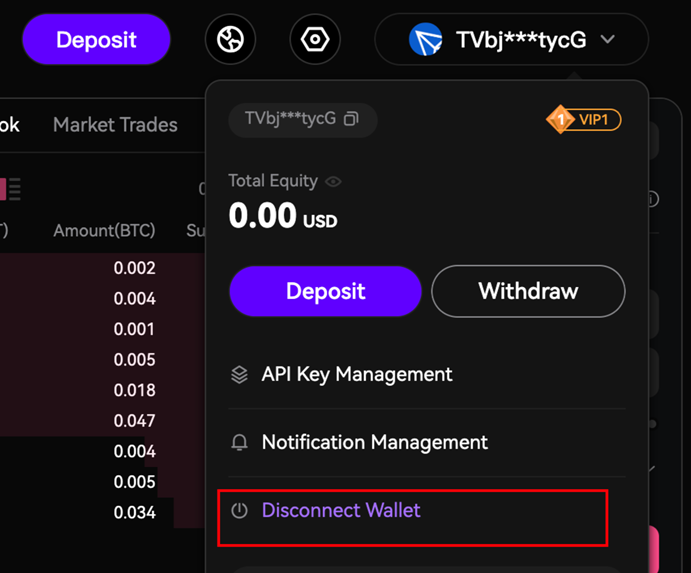Hide the Total Equity balance

coord(334,182)
